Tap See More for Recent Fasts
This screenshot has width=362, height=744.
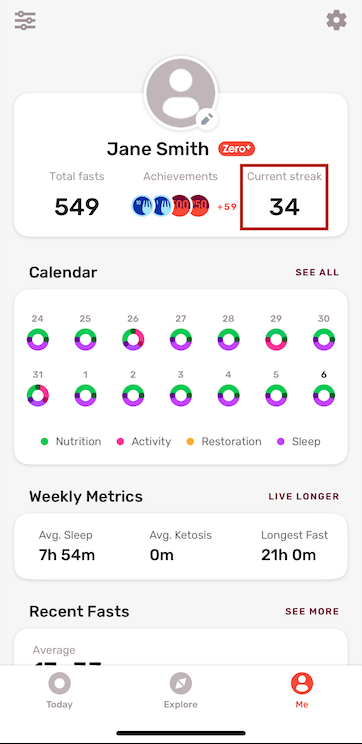pos(312,611)
